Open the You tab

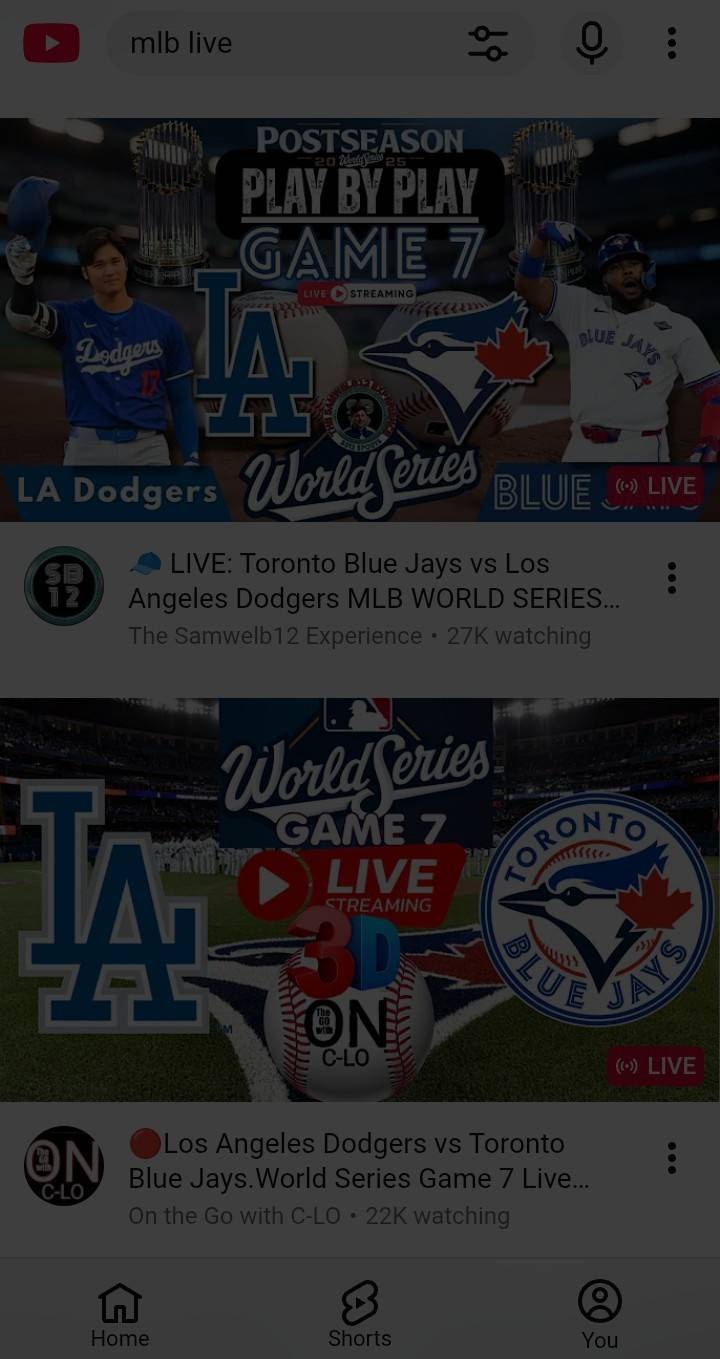click(x=600, y=1315)
